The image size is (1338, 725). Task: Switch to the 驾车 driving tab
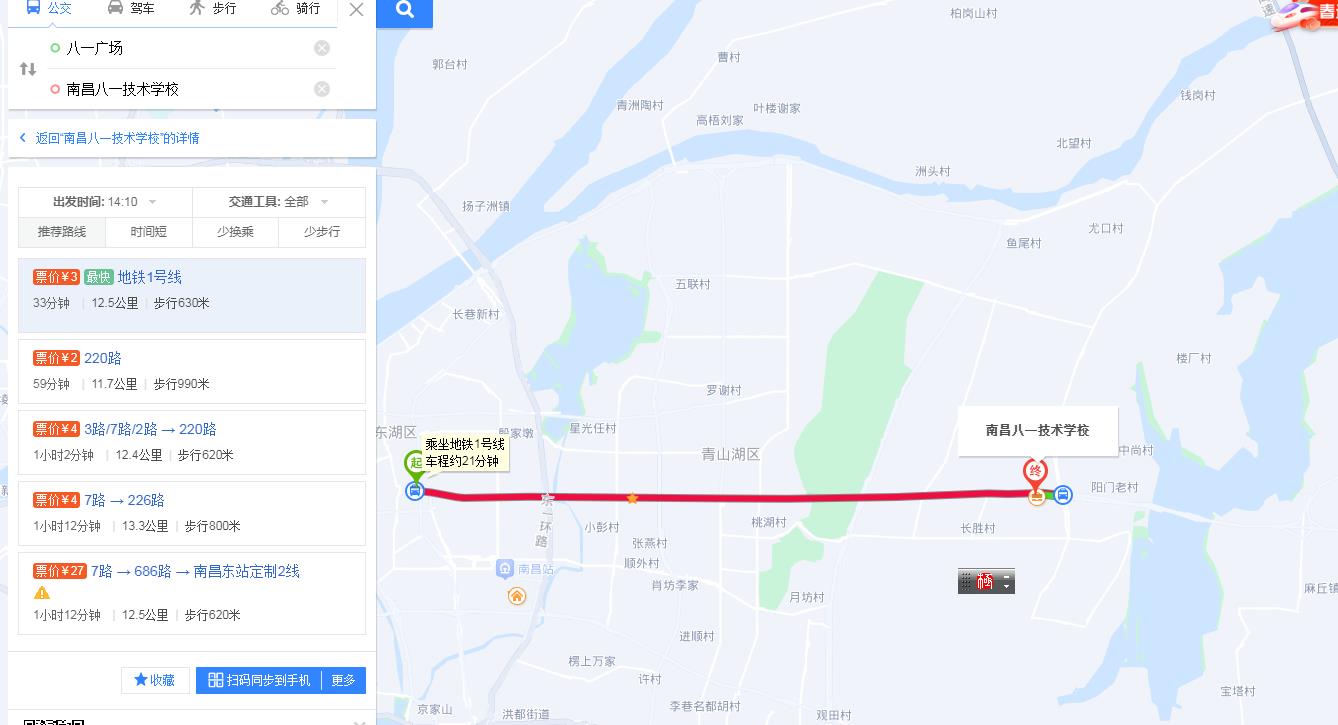click(131, 8)
